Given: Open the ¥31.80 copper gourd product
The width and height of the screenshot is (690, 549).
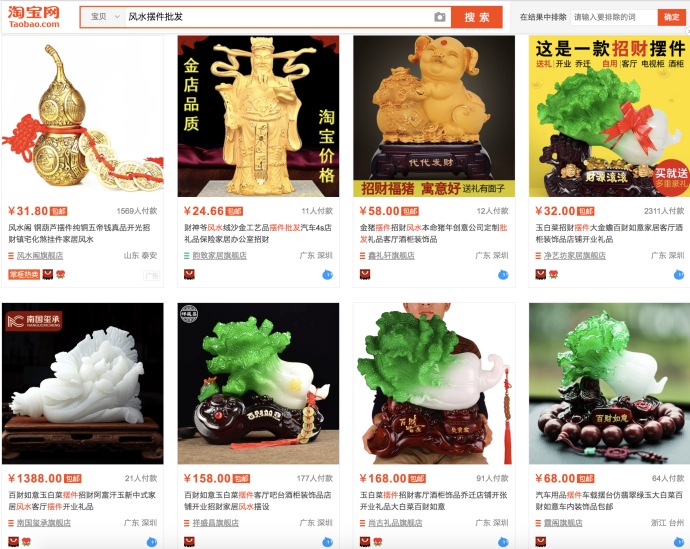Looking at the screenshot, I should (x=82, y=115).
